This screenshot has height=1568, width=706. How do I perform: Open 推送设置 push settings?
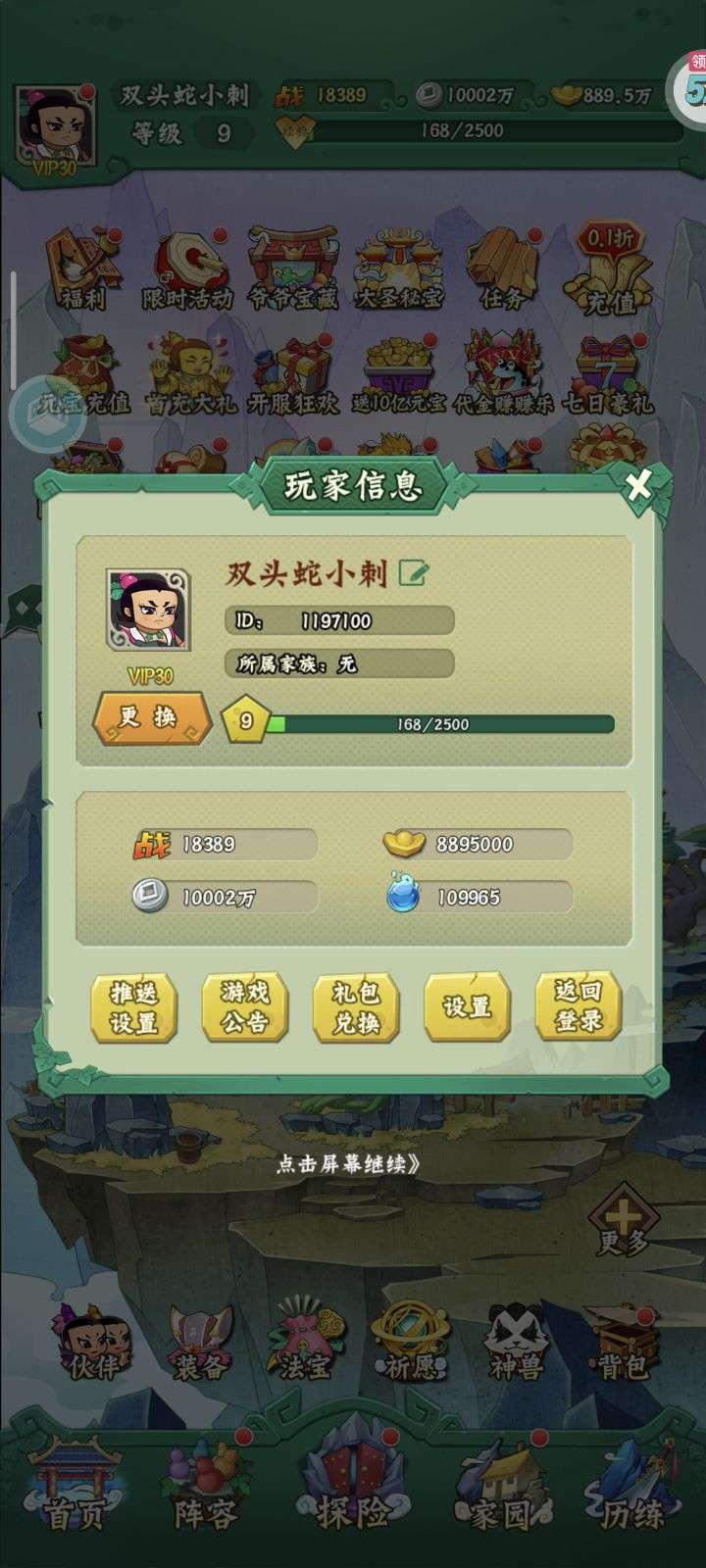133,1007
